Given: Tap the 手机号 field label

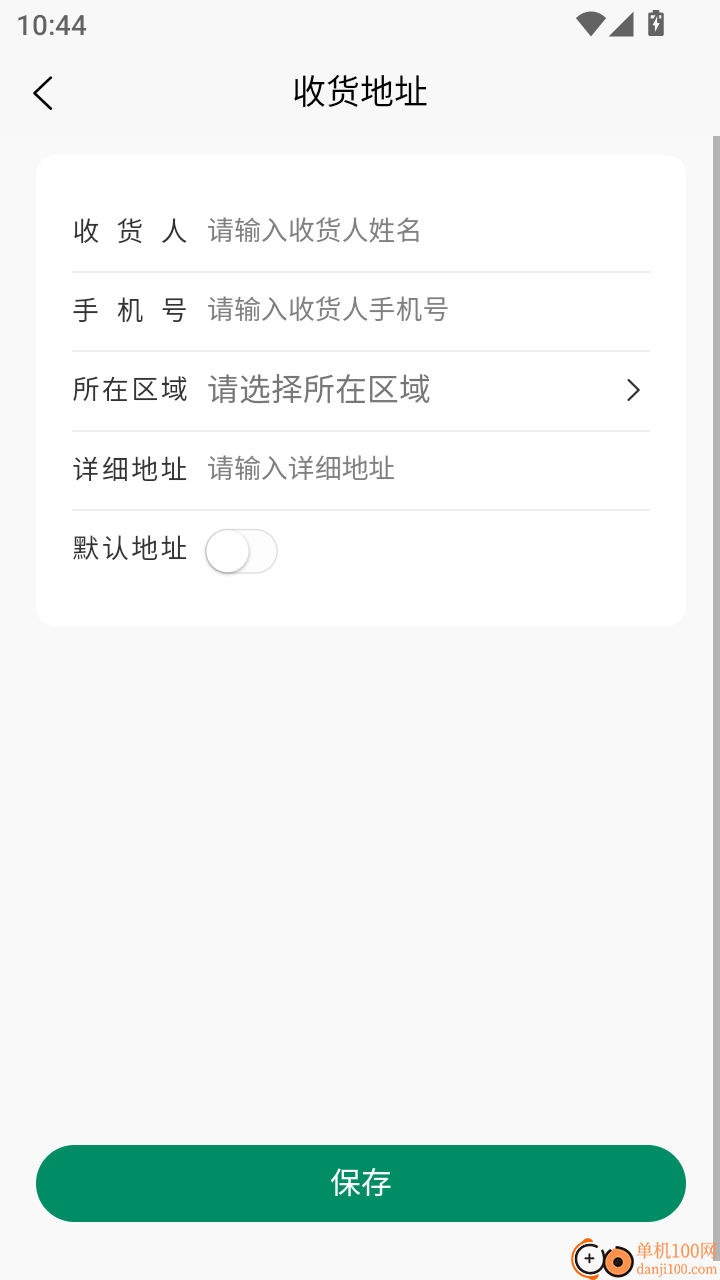Looking at the screenshot, I should pyautogui.click(x=130, y=310).
